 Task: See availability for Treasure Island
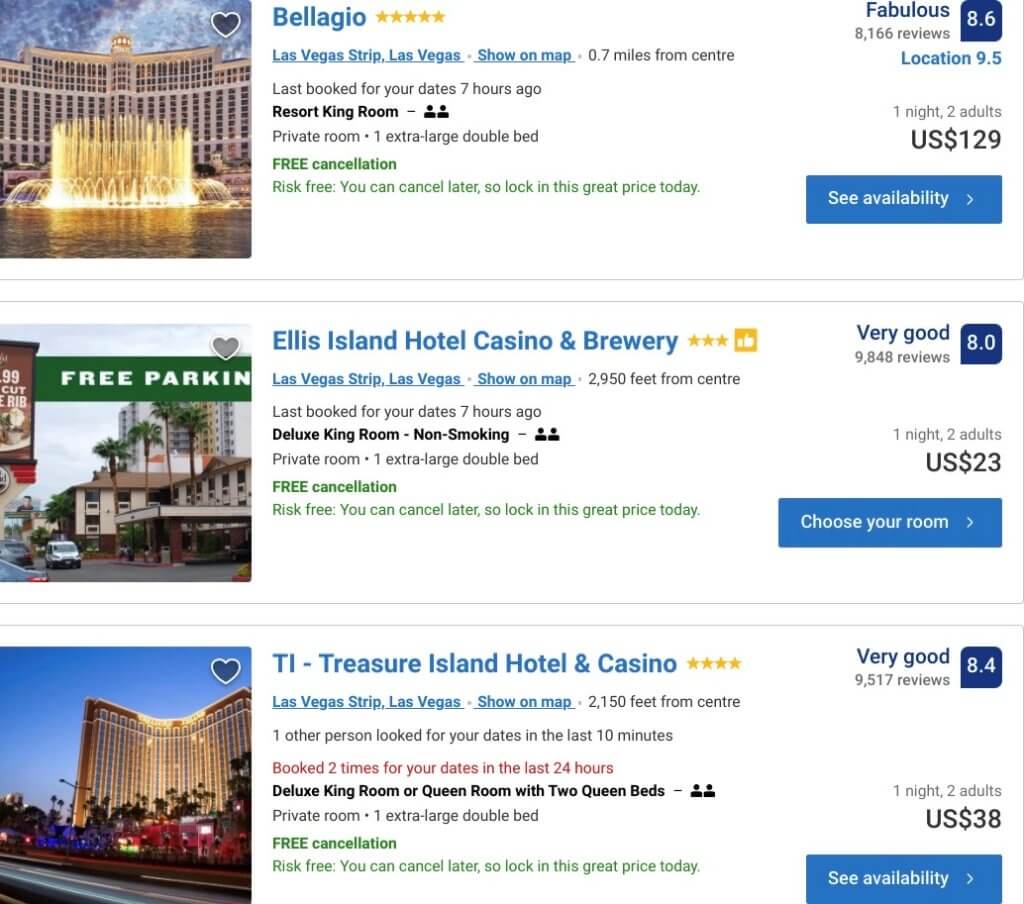pos(903,878)
